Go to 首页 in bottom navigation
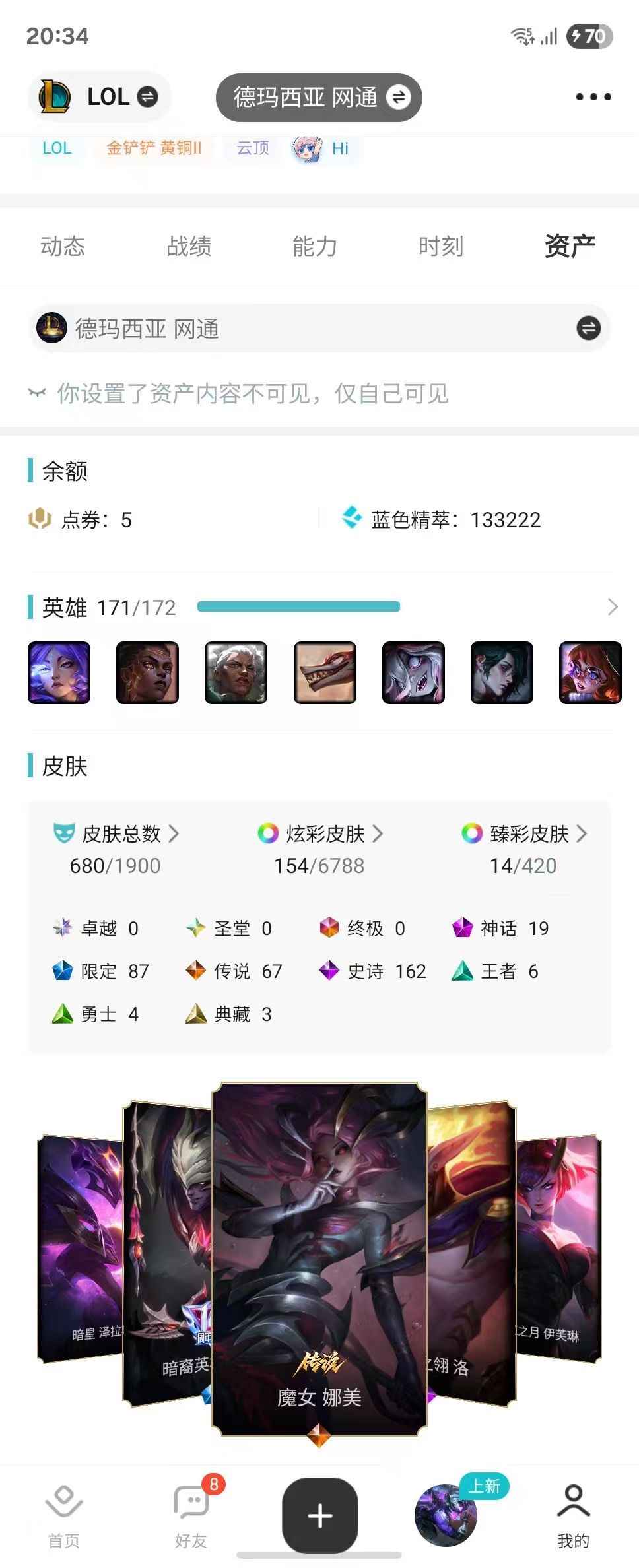Image resolution: width=639 pixels, height=1568 pixels. (64, 1516)
